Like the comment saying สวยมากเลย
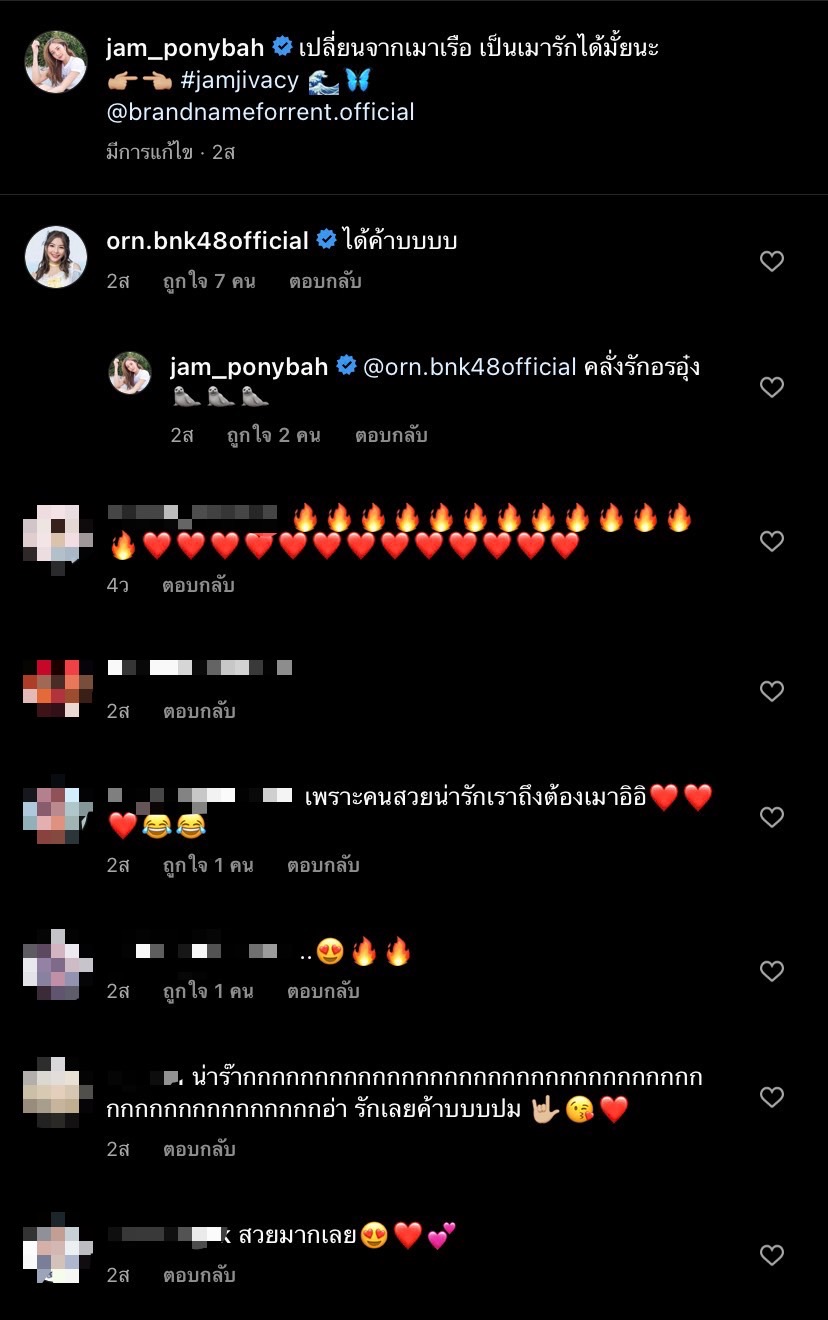The height and width of the screenshot is (1320, 828). 771,1255
